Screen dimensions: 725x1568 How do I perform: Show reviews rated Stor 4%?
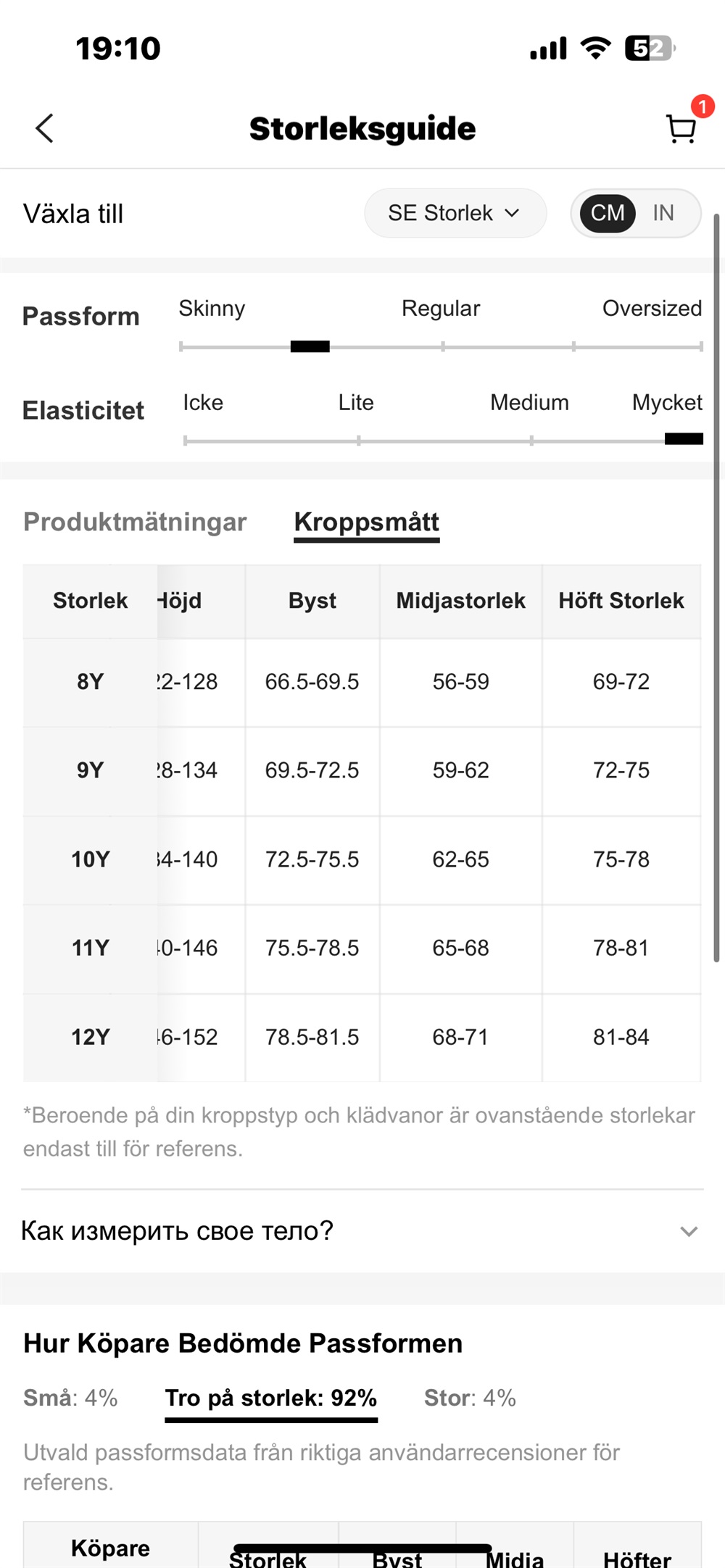click(470, 1397)
